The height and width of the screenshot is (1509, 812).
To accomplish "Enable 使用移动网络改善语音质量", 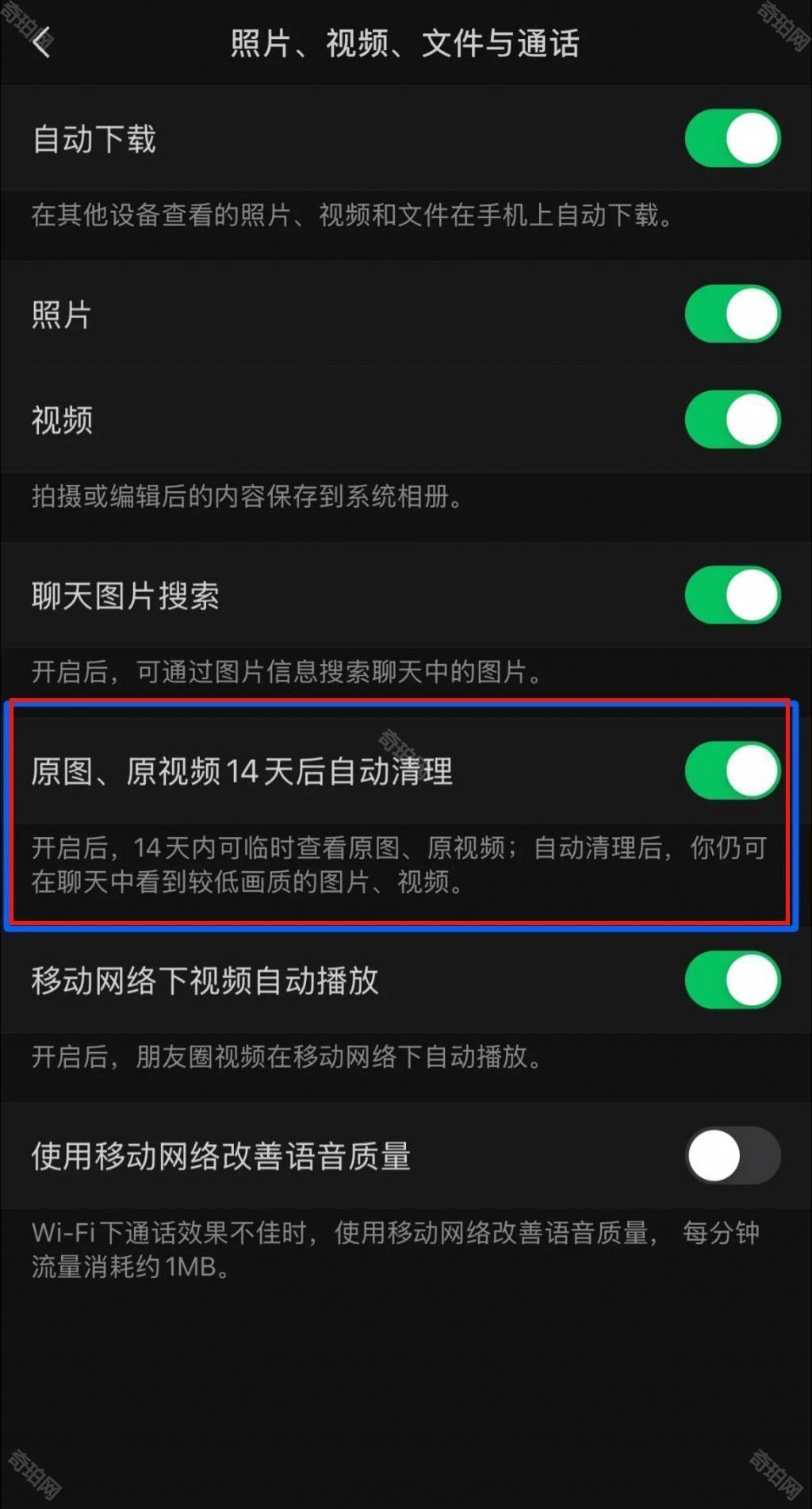I will click(733, 1156).
